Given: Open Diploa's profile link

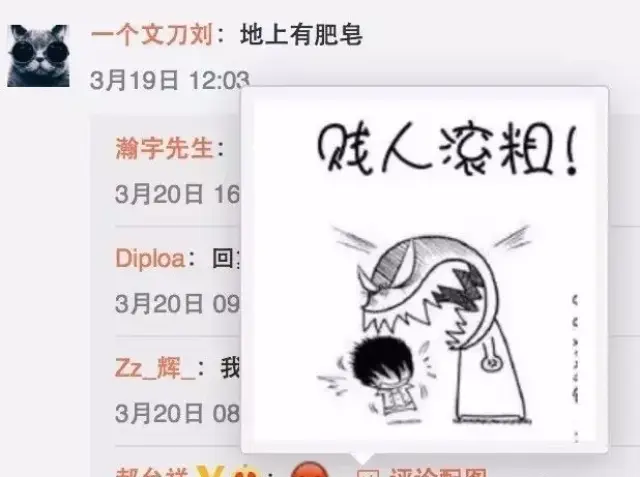Looking at the screenshot, I should pos(150,258).
